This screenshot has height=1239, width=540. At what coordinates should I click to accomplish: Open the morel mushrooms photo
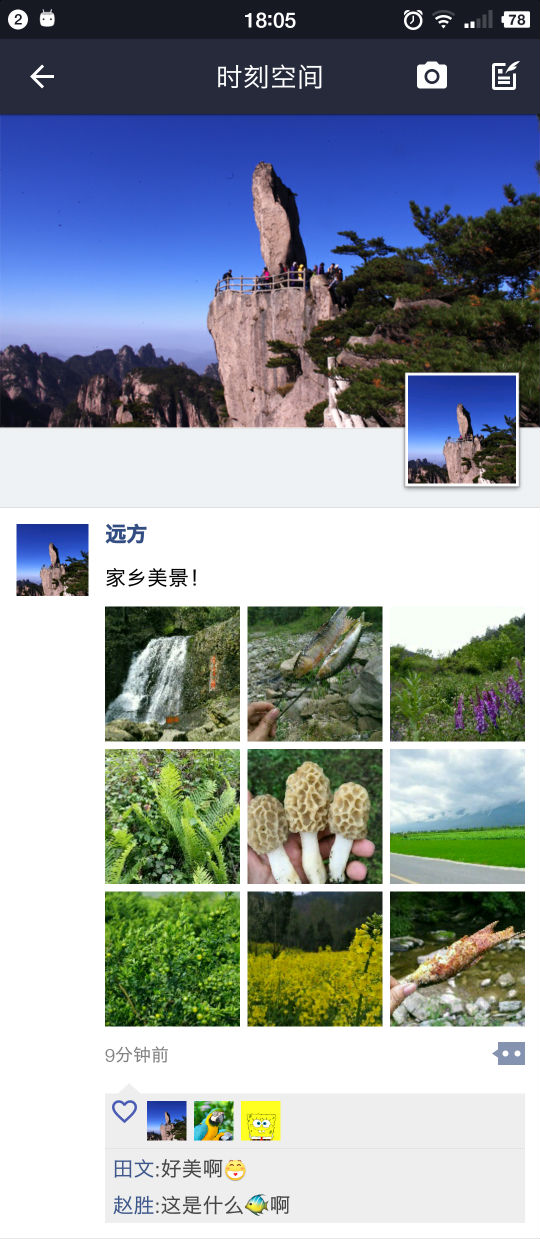point(315,816)
